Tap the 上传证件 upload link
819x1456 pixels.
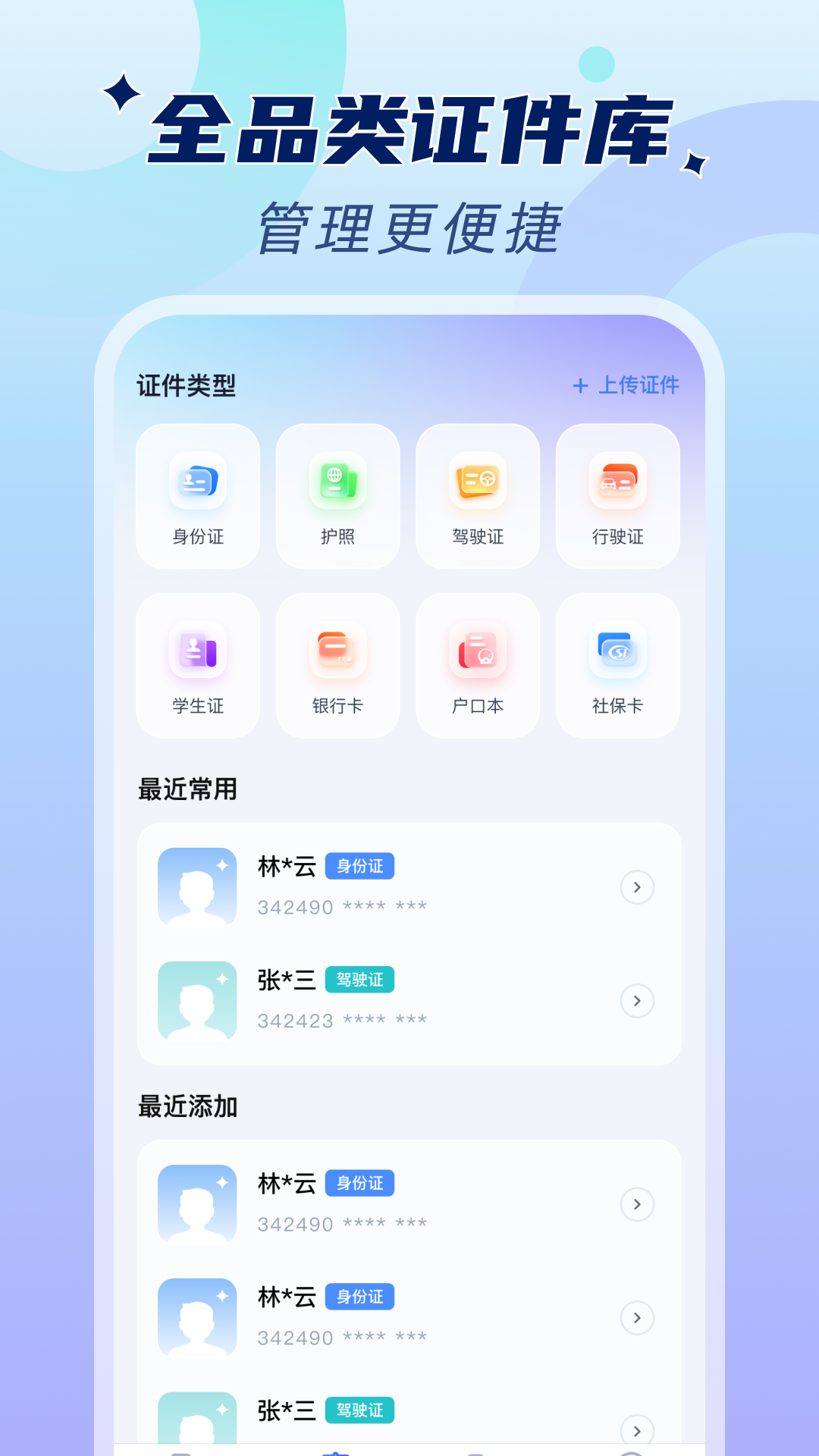pos(626,387)
